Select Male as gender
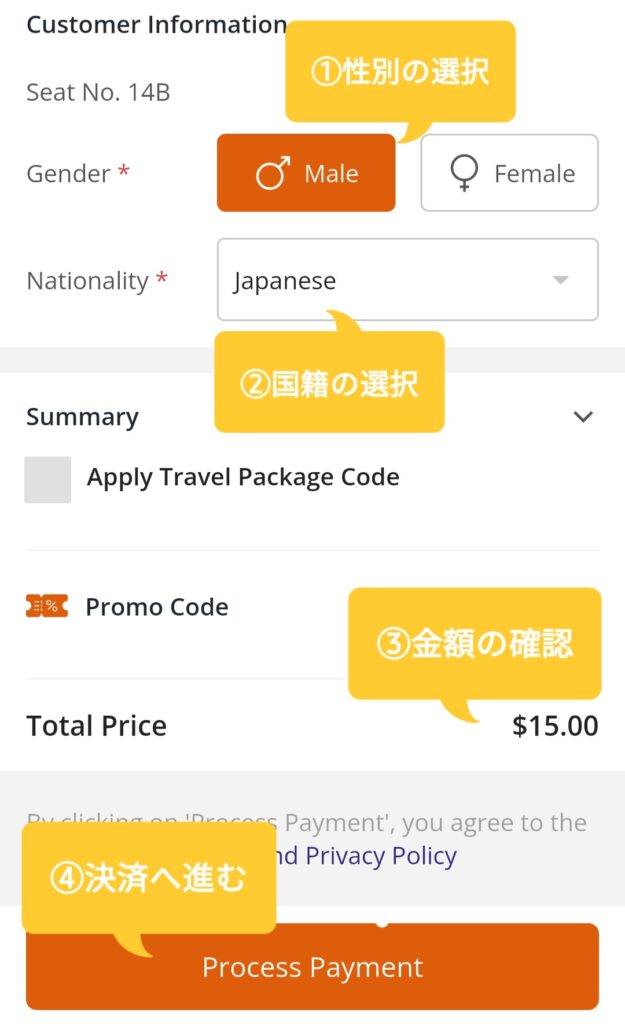Viewport: 625px width, 1024px height. click(x=306, y=173)
